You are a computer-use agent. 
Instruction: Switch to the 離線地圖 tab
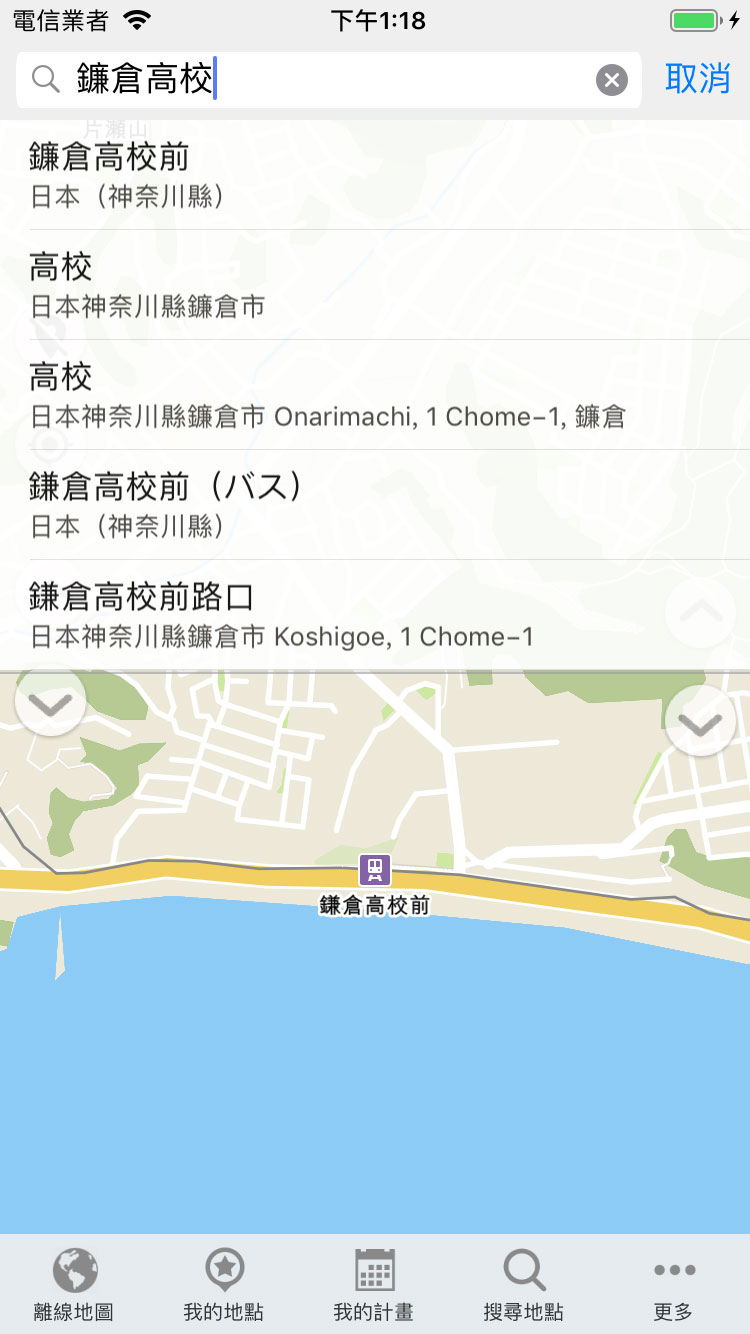pyautogui.click(x=74, y=1285)
